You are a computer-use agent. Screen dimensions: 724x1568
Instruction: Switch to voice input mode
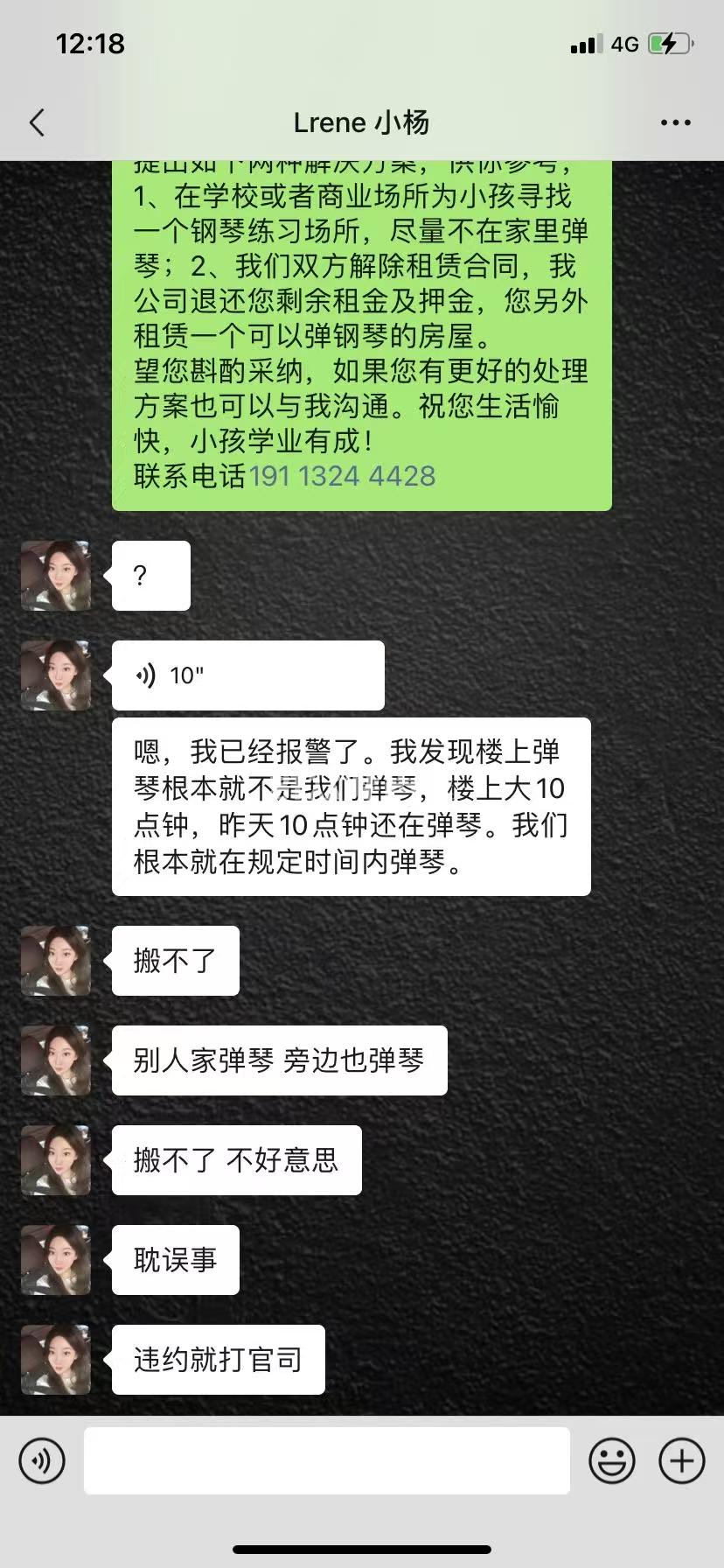(x=42, y=1460)
